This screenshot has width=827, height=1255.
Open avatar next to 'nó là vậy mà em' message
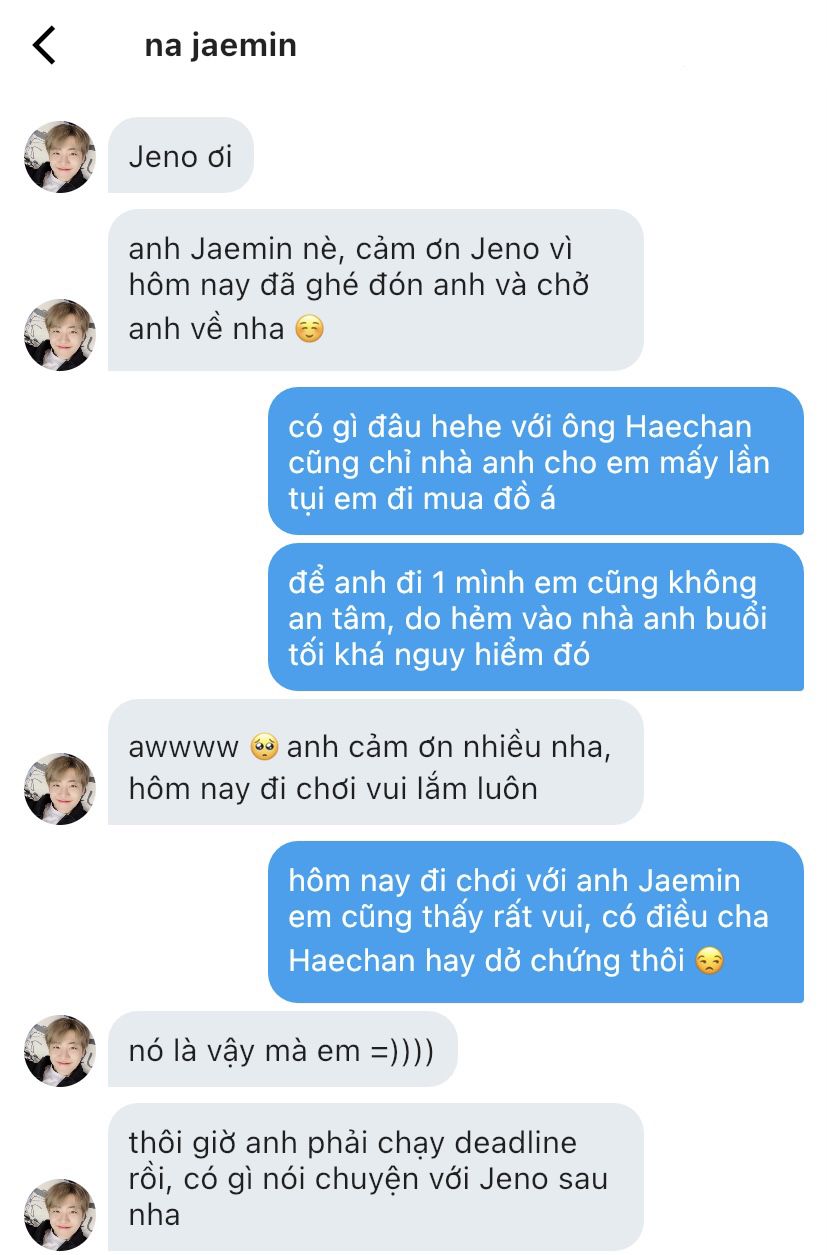point(59,1051)
